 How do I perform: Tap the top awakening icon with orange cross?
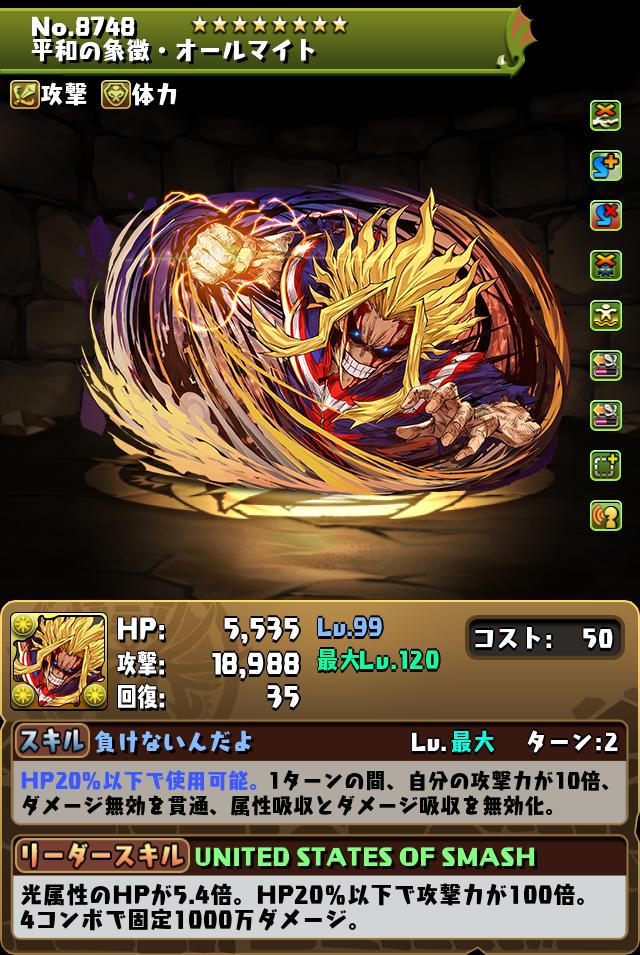click(606, 114)
